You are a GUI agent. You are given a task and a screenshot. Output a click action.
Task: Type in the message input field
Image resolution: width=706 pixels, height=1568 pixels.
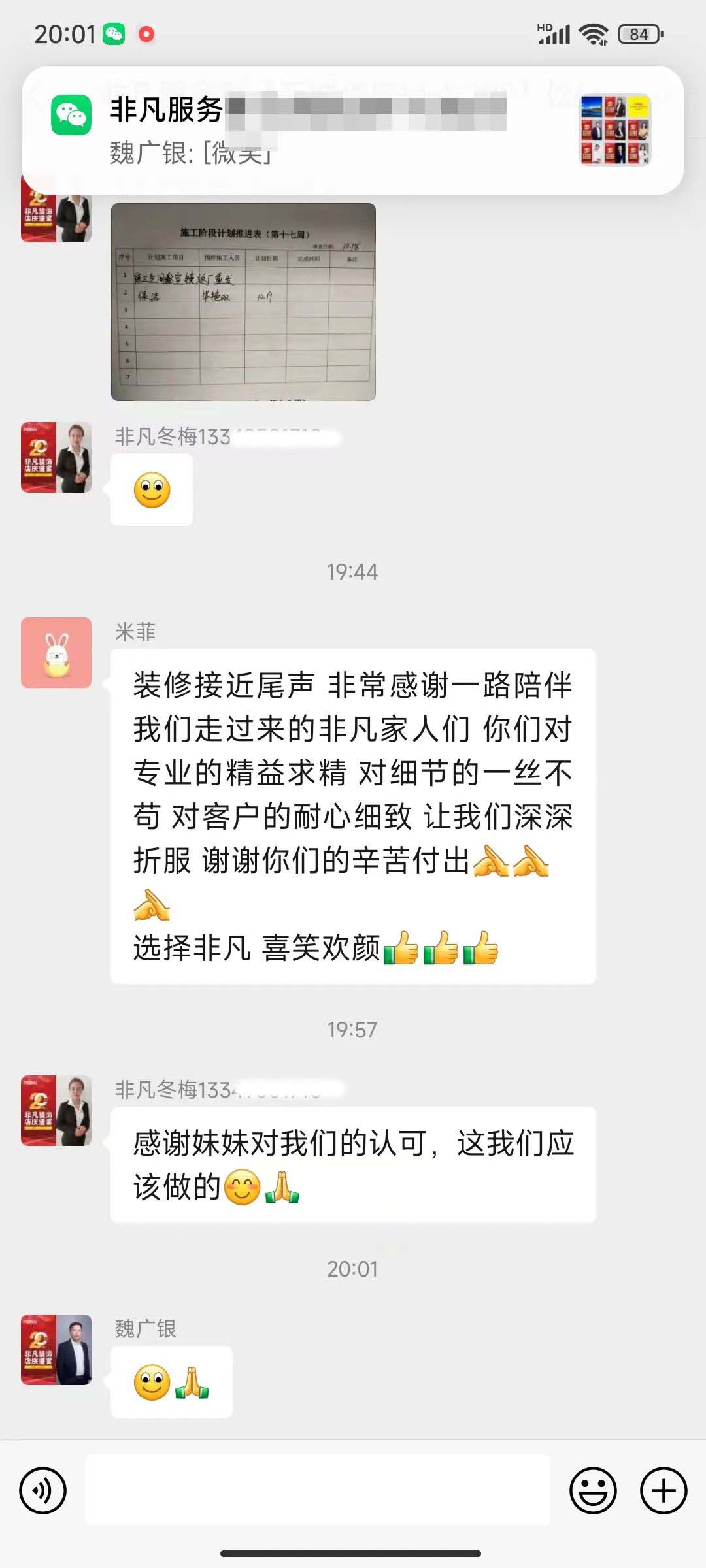point(318,1490)
